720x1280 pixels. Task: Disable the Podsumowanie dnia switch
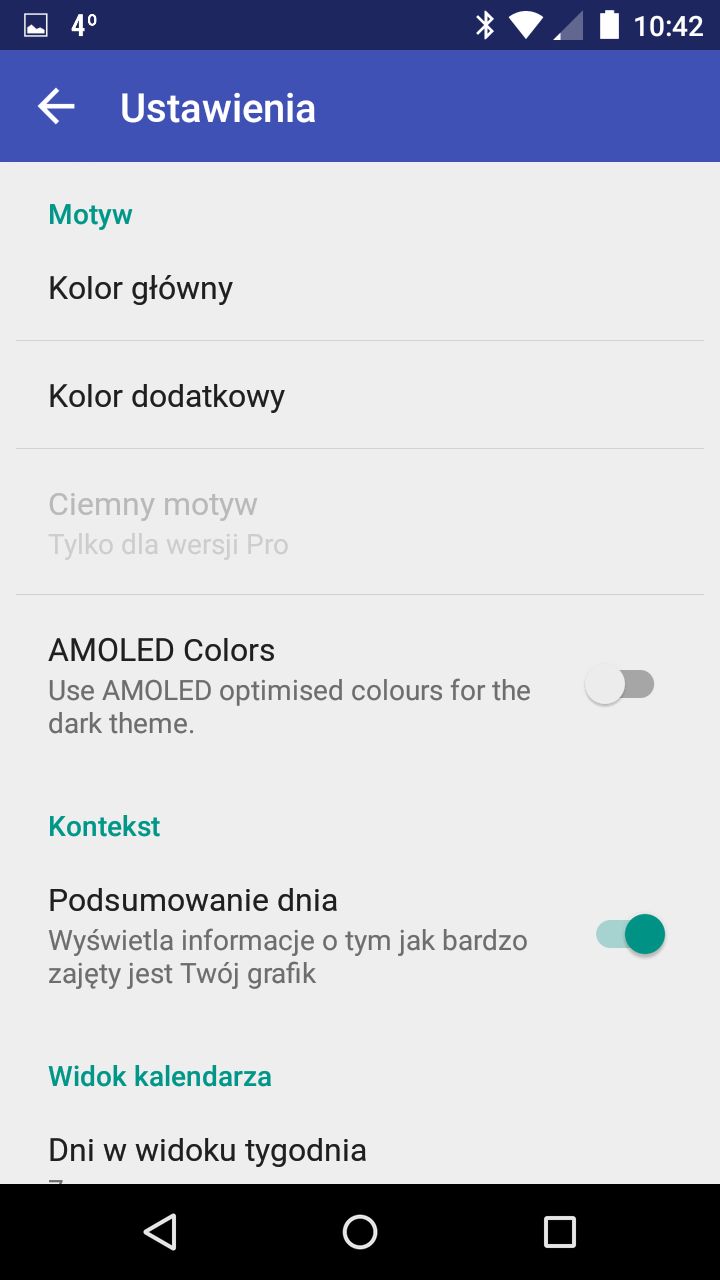(630, 935)
